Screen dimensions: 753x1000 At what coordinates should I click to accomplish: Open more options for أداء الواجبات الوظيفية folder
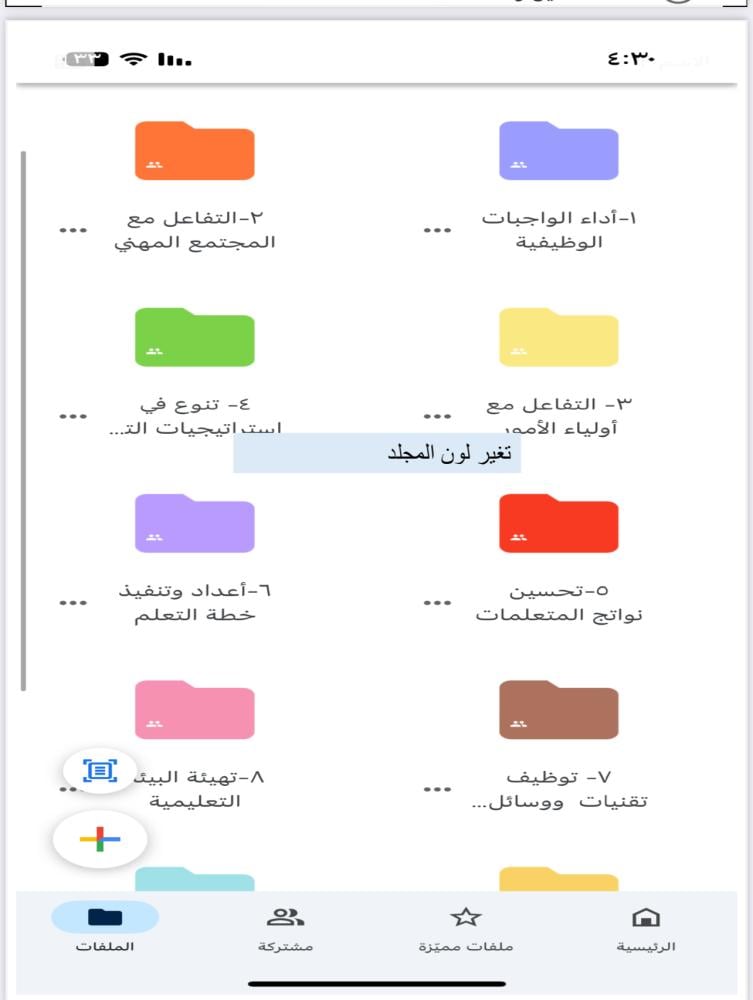(x=437, y=230)
